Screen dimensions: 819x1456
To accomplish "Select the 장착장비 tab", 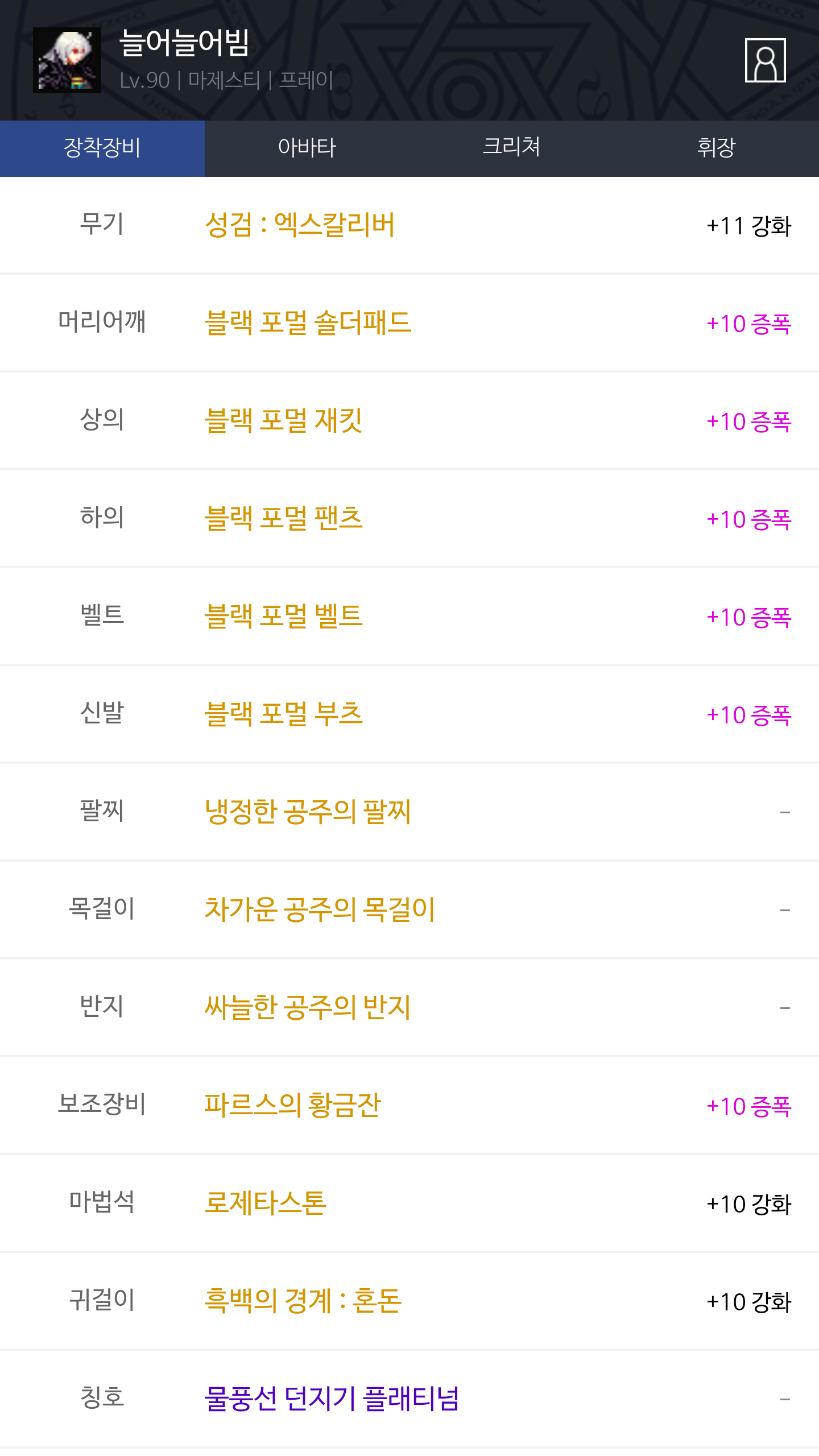I will (x=102, y=148).
